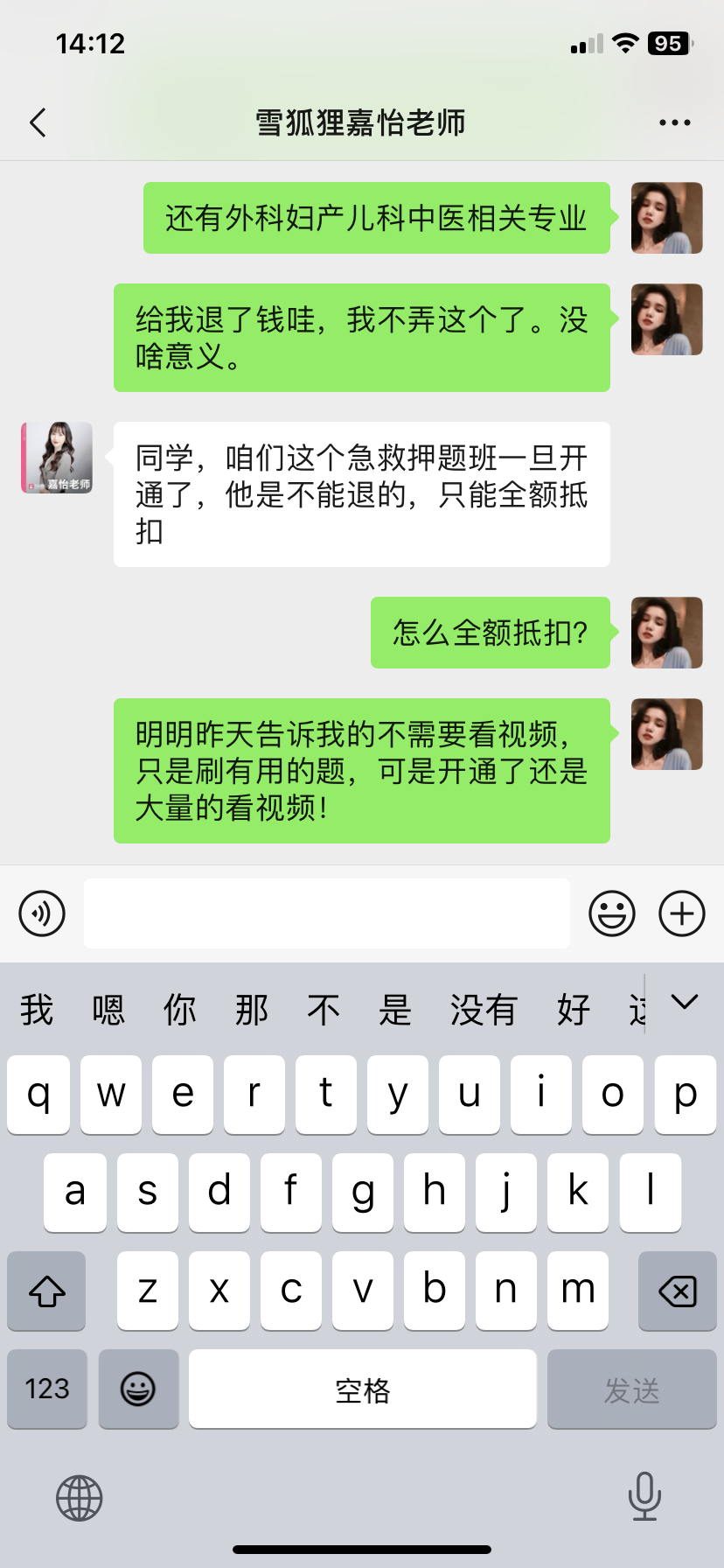Tap the 发送 send key
Screen dimensions: 724x1568
tap(631, 1389)
